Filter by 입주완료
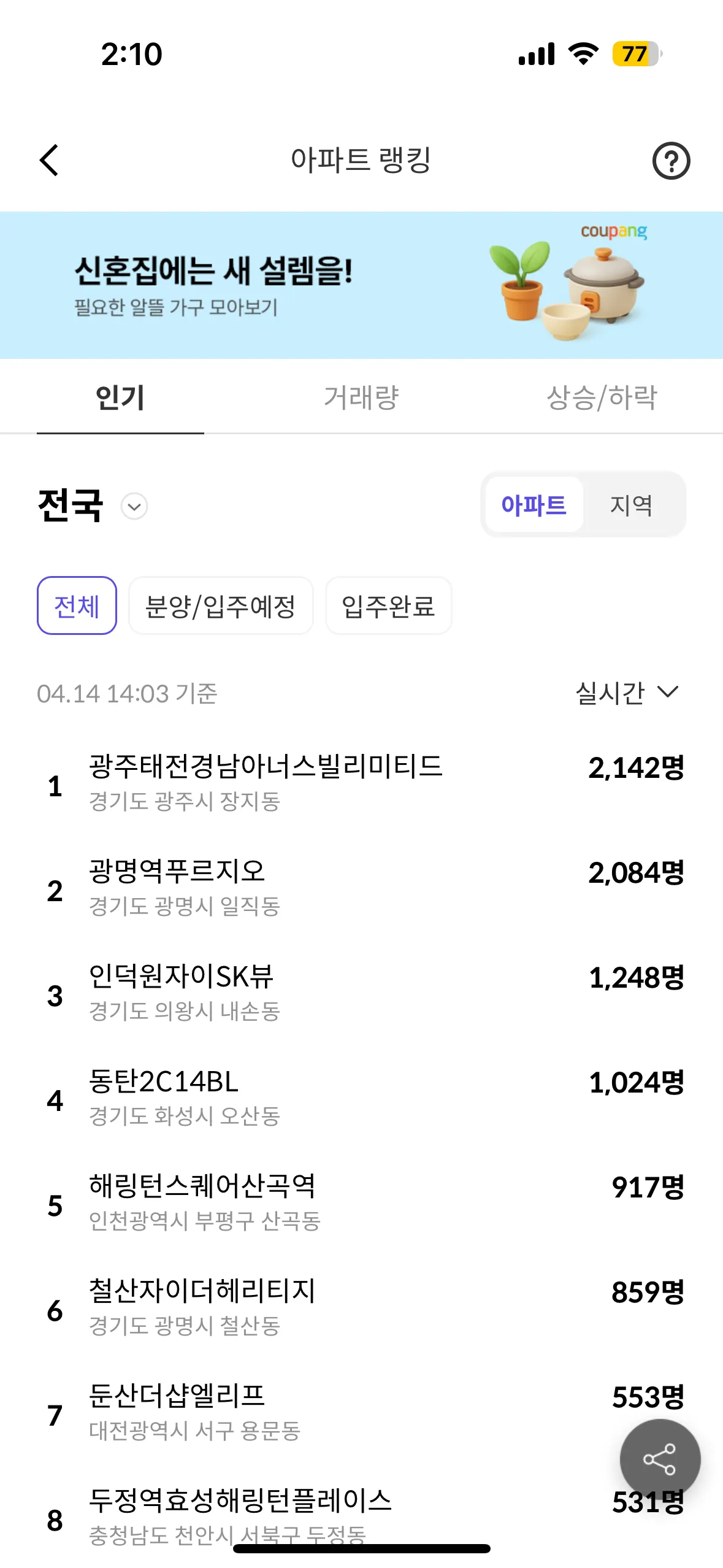 388,606
